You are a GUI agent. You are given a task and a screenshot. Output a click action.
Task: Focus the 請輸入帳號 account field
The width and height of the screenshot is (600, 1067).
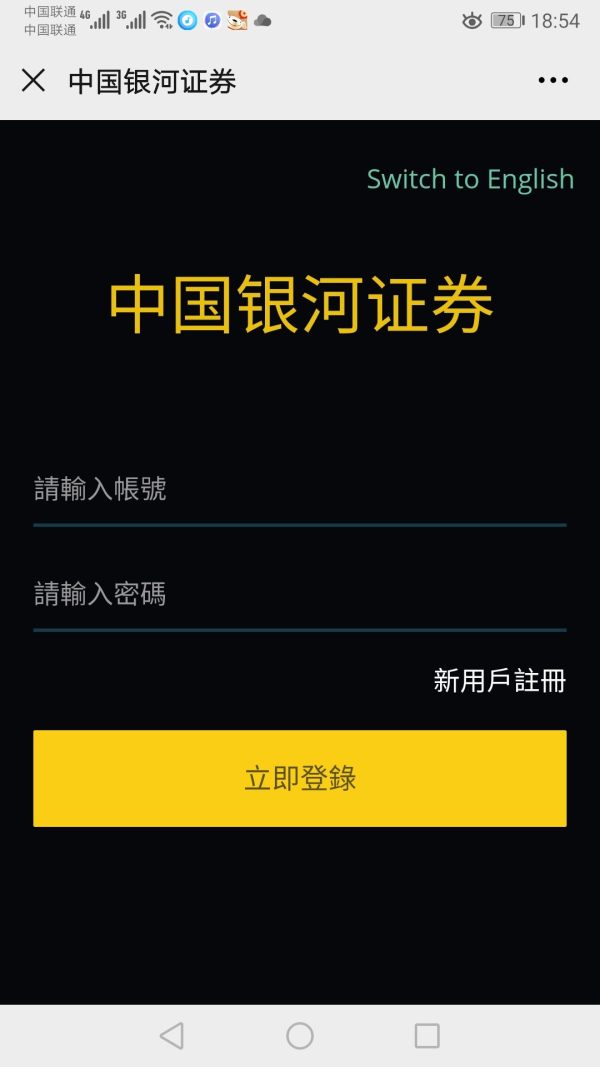[x=300, y=490]
